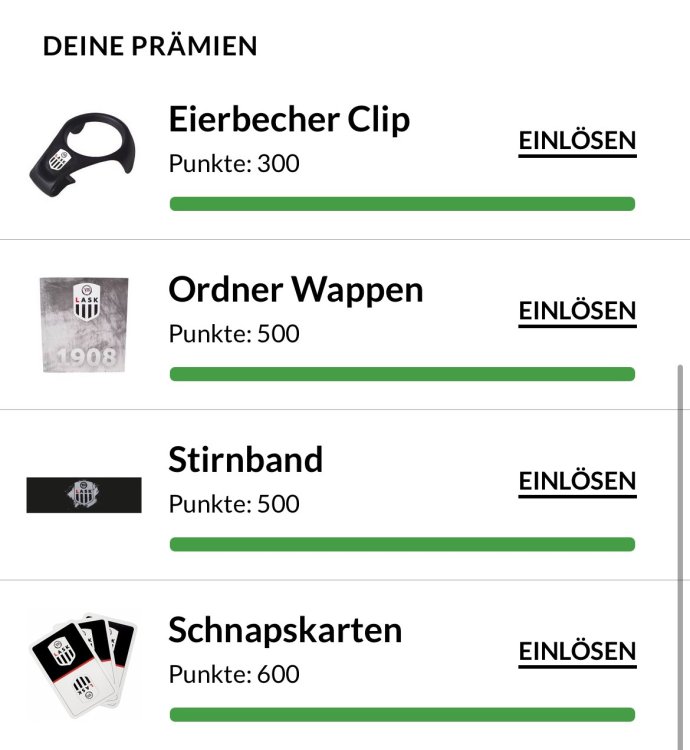The width and height of the screenshot is (690, 750).
Task: Select EINLÖSEN for Schnapskarten
Action: 577,652
